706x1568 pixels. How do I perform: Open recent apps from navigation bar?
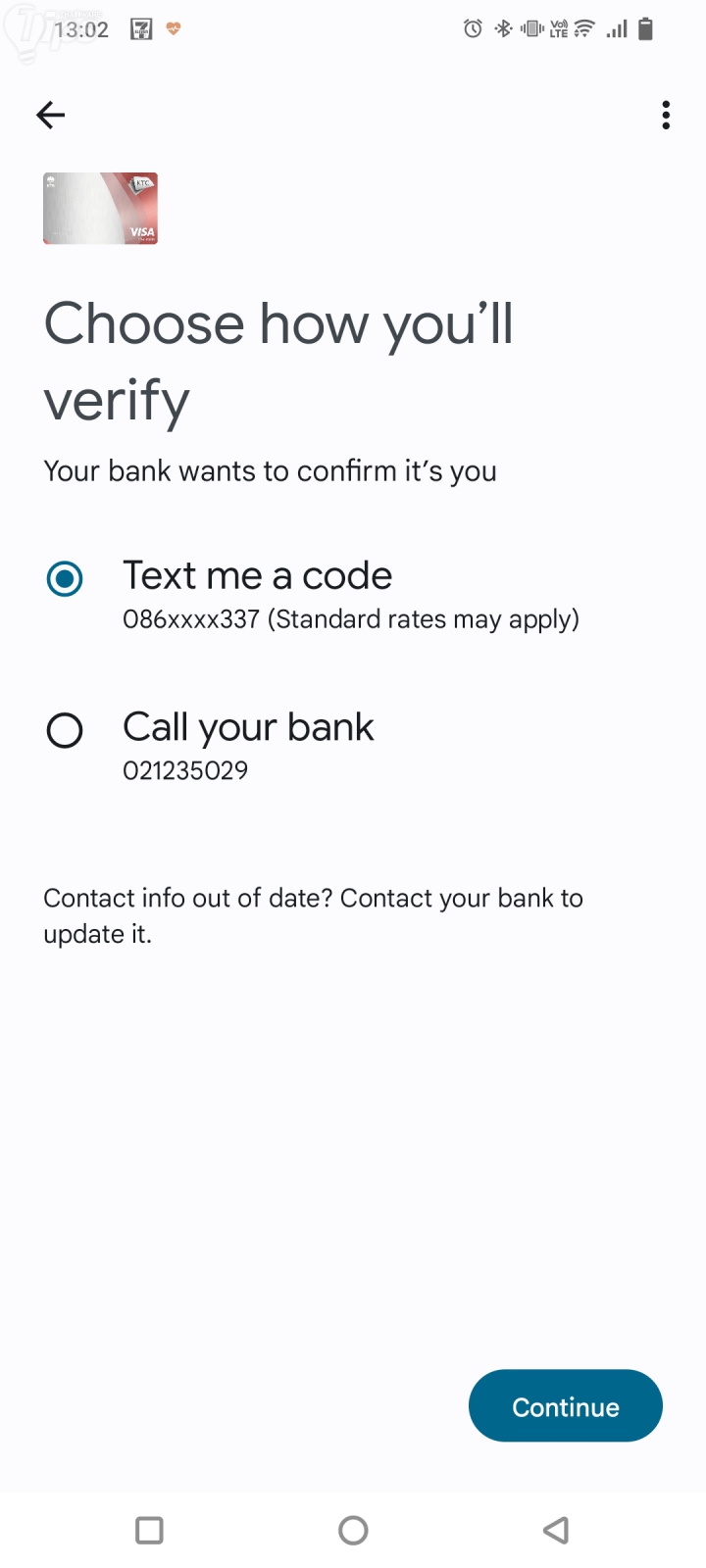(149, 1530)
